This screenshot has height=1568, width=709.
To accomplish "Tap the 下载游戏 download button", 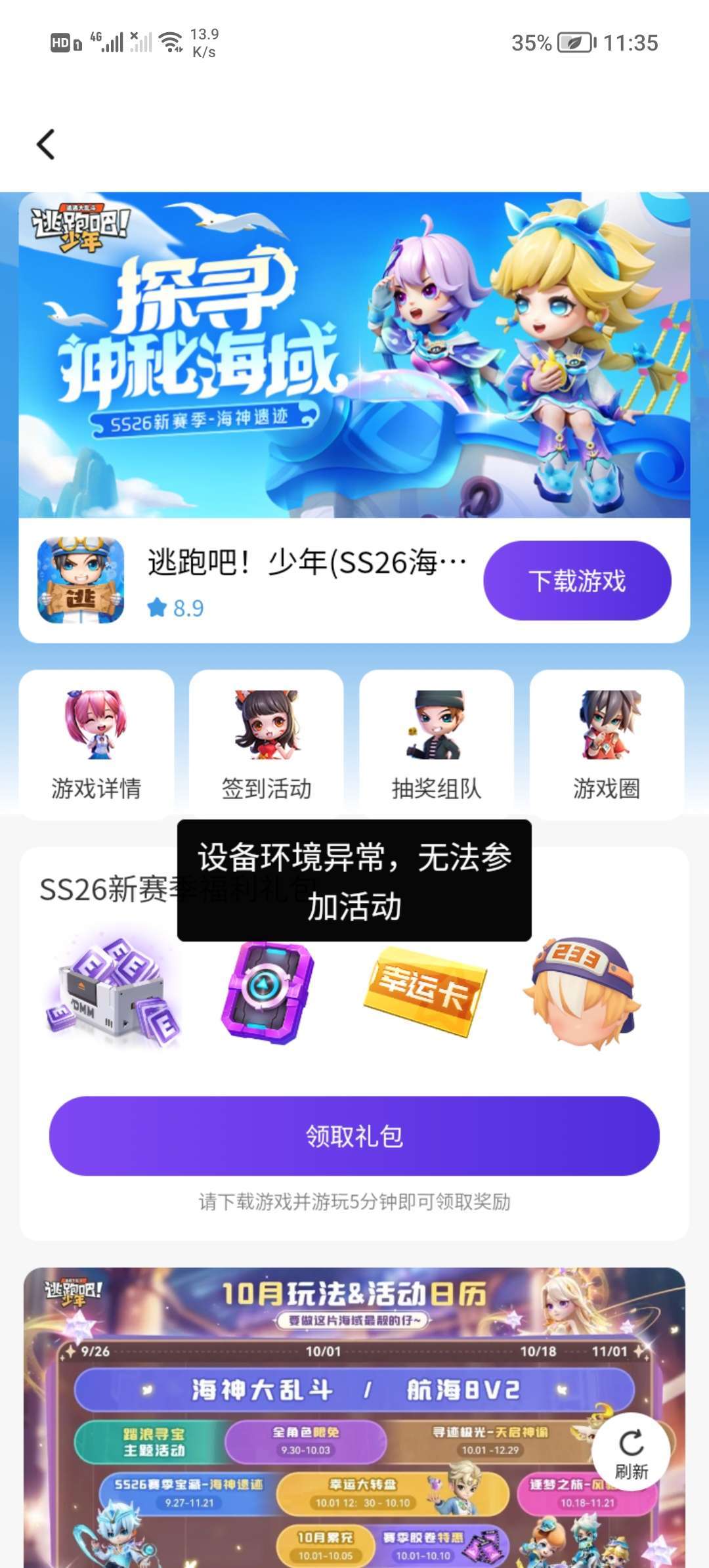I will [577, 580].
